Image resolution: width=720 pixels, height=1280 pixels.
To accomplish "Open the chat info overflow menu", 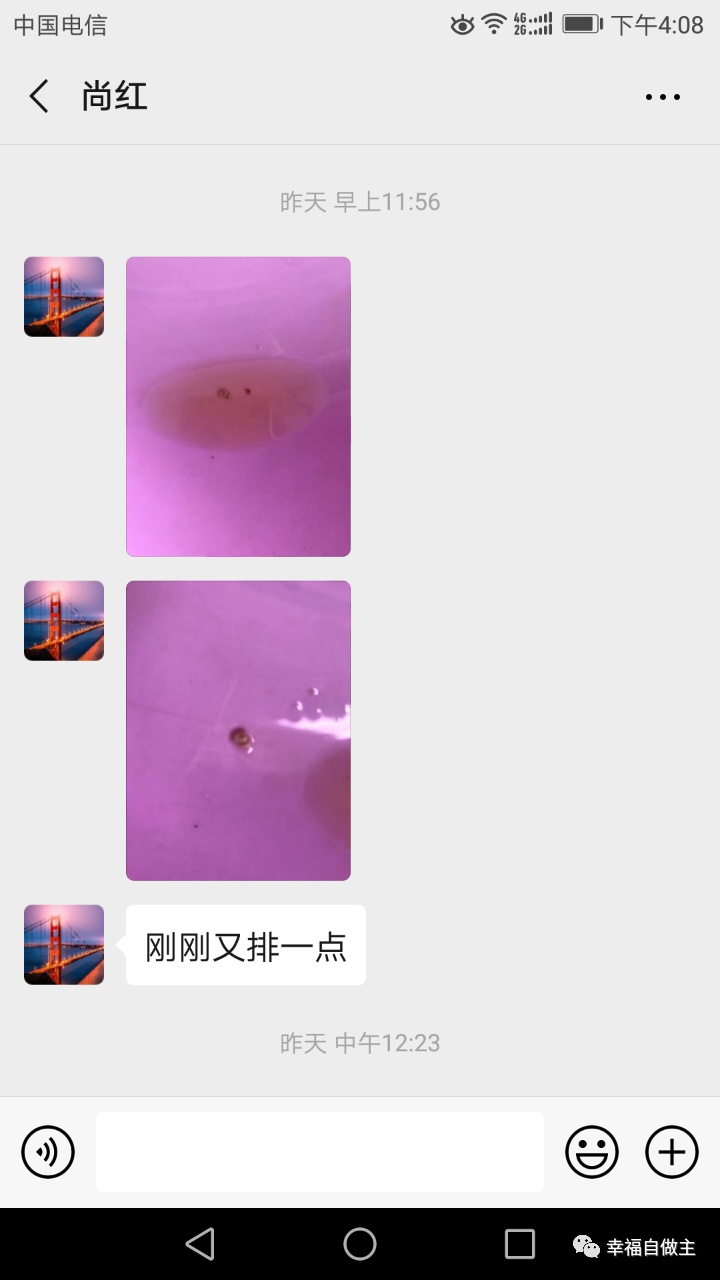I will 662,97.
